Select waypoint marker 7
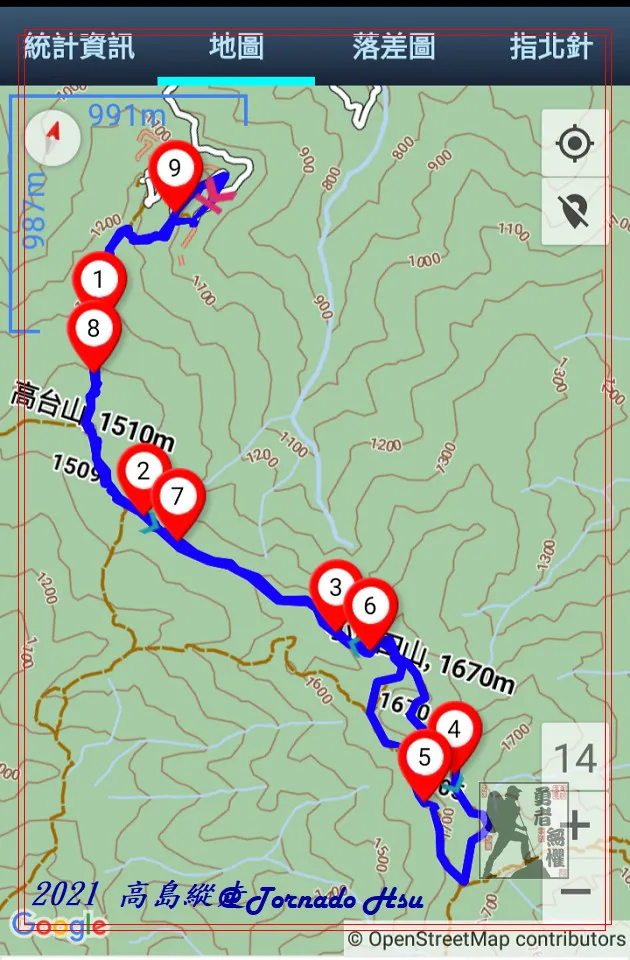This screenshot has width=630, height=960. pos(178,497)
